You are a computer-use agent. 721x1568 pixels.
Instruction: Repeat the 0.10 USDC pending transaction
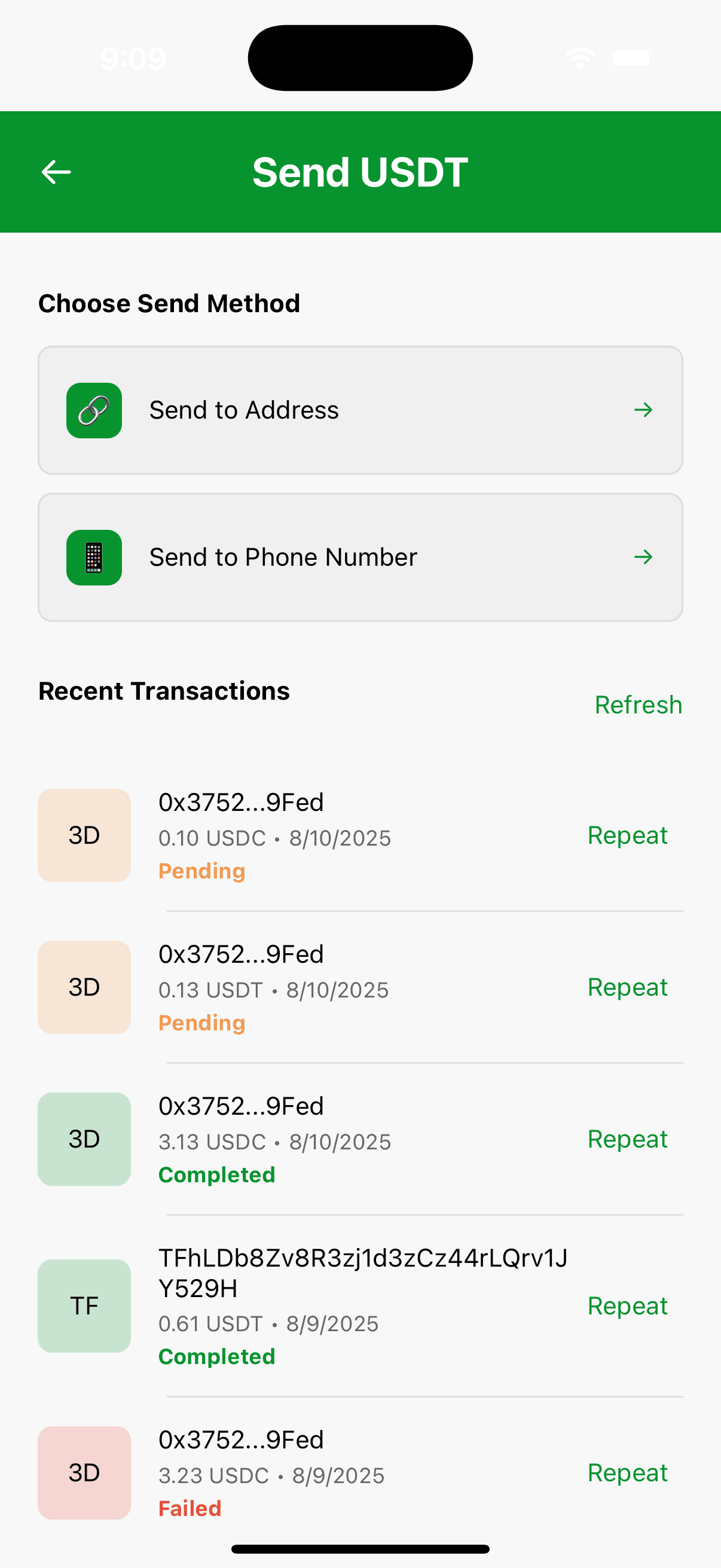pyautogui.click(x=627, y=835)
